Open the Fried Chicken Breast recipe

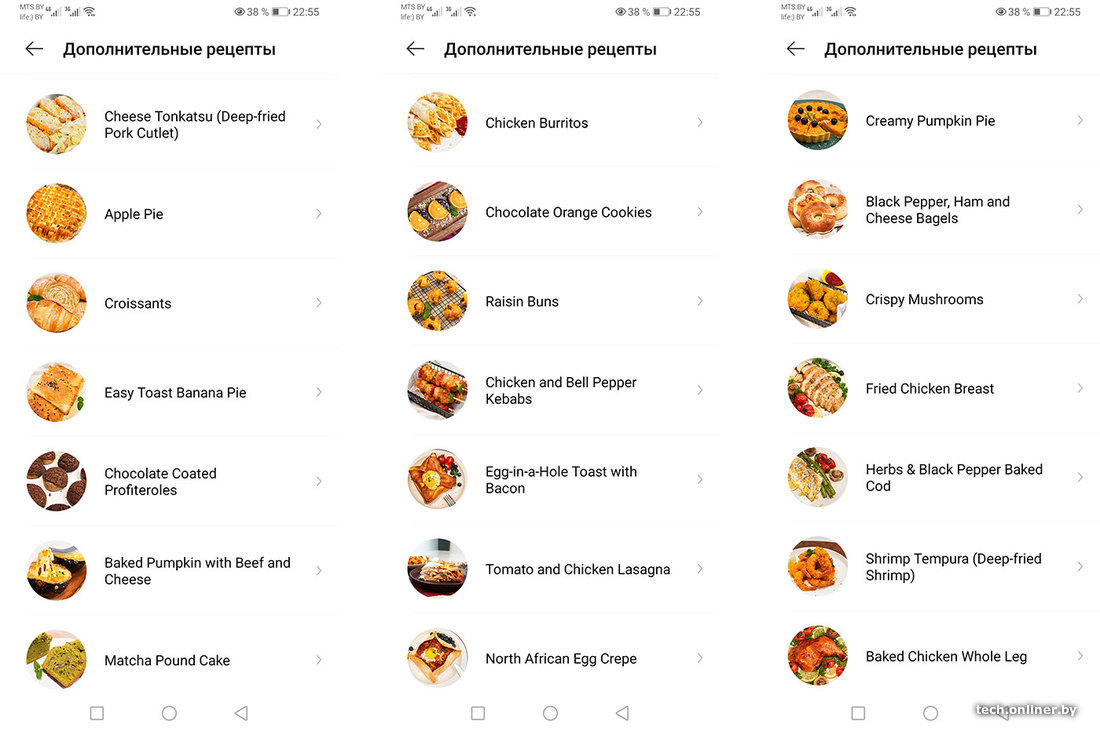pyautogui.click(x=930, y=388)
